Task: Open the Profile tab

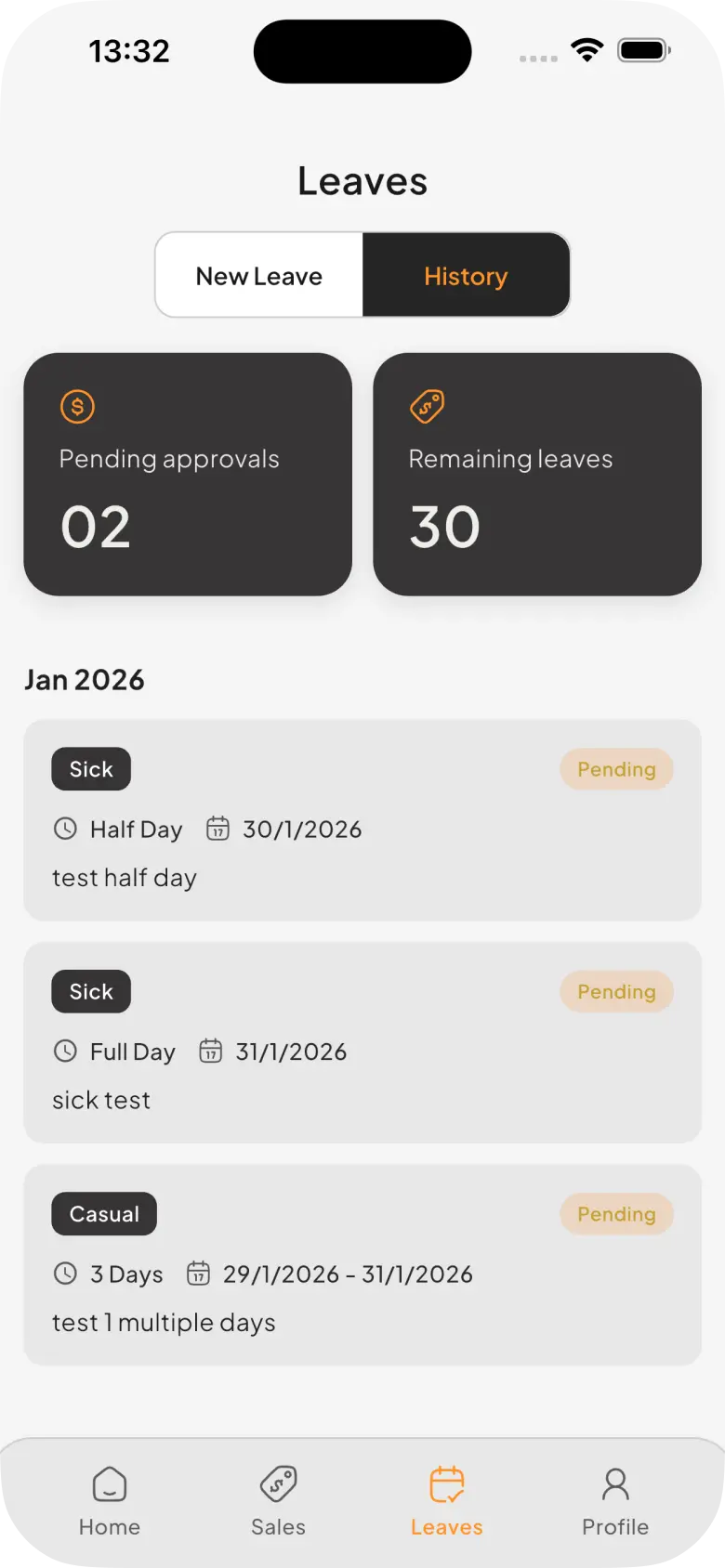Action: pos(615,1501)
